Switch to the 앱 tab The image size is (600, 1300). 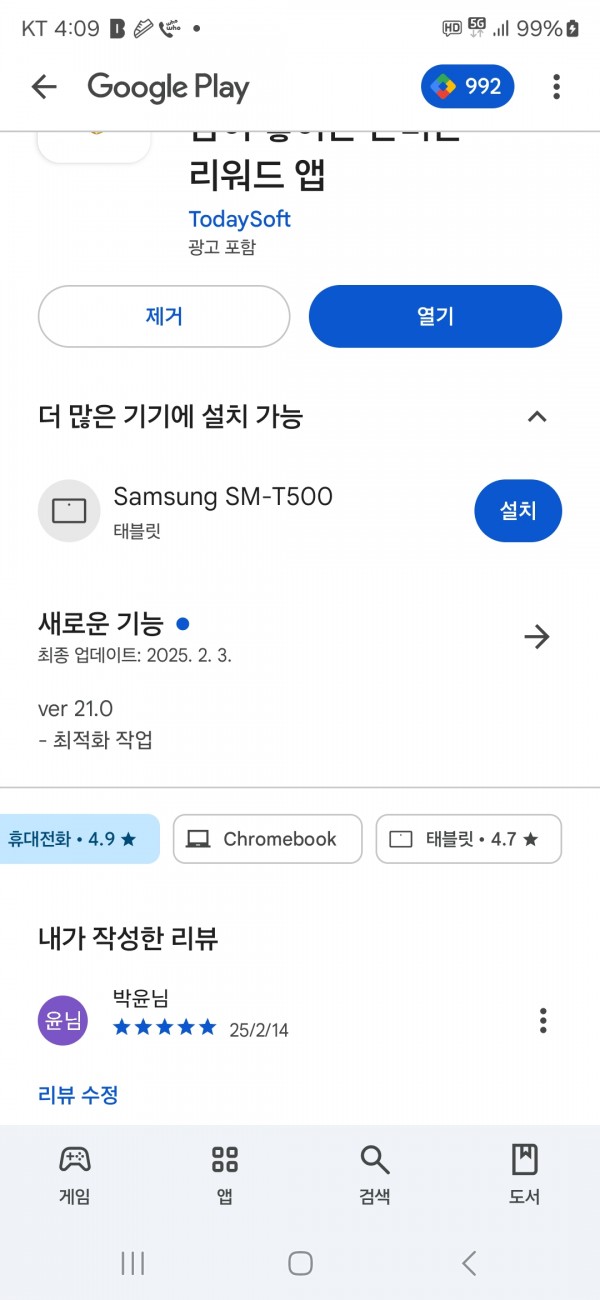coord(225,1174)
